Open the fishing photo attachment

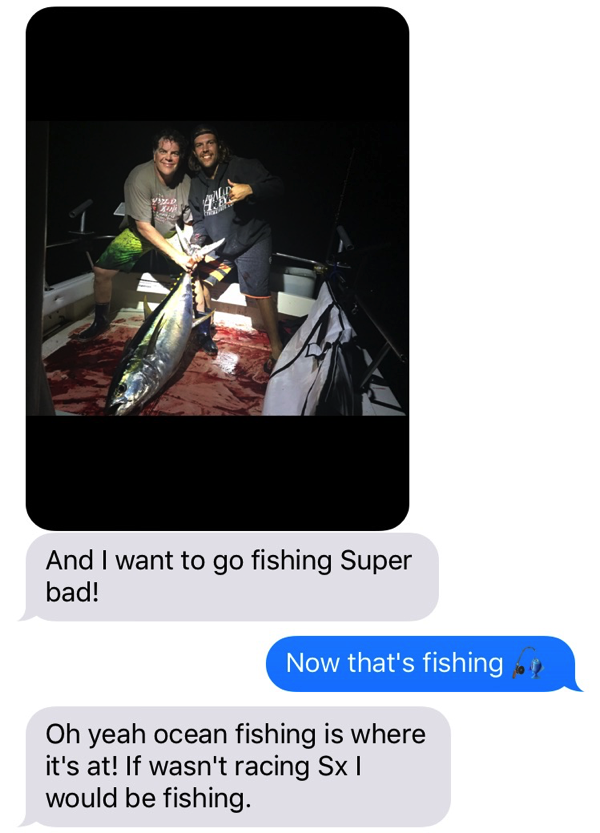coord(217,268)
